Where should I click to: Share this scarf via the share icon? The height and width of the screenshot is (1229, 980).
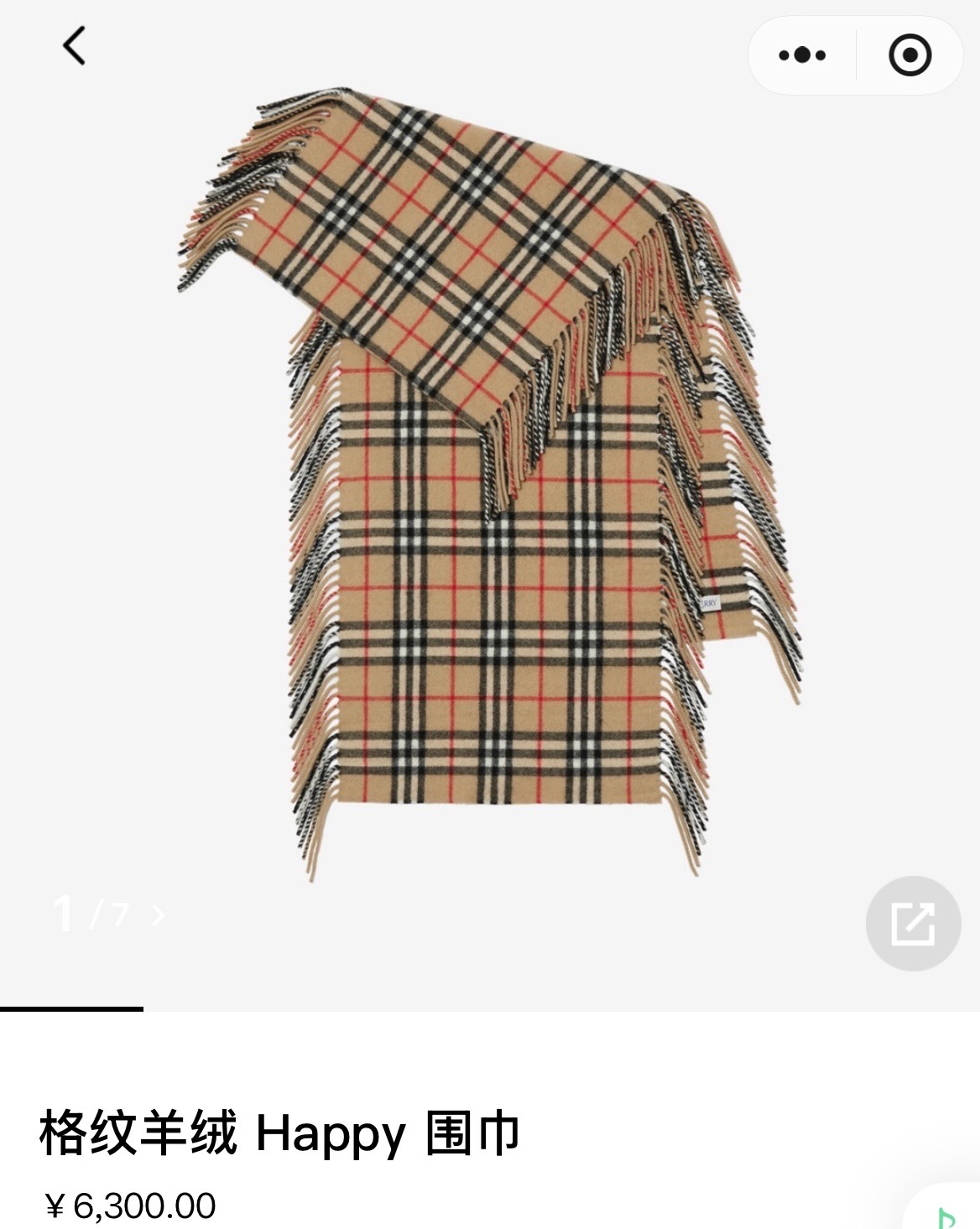pyautogui.click(x=913, y=924)
